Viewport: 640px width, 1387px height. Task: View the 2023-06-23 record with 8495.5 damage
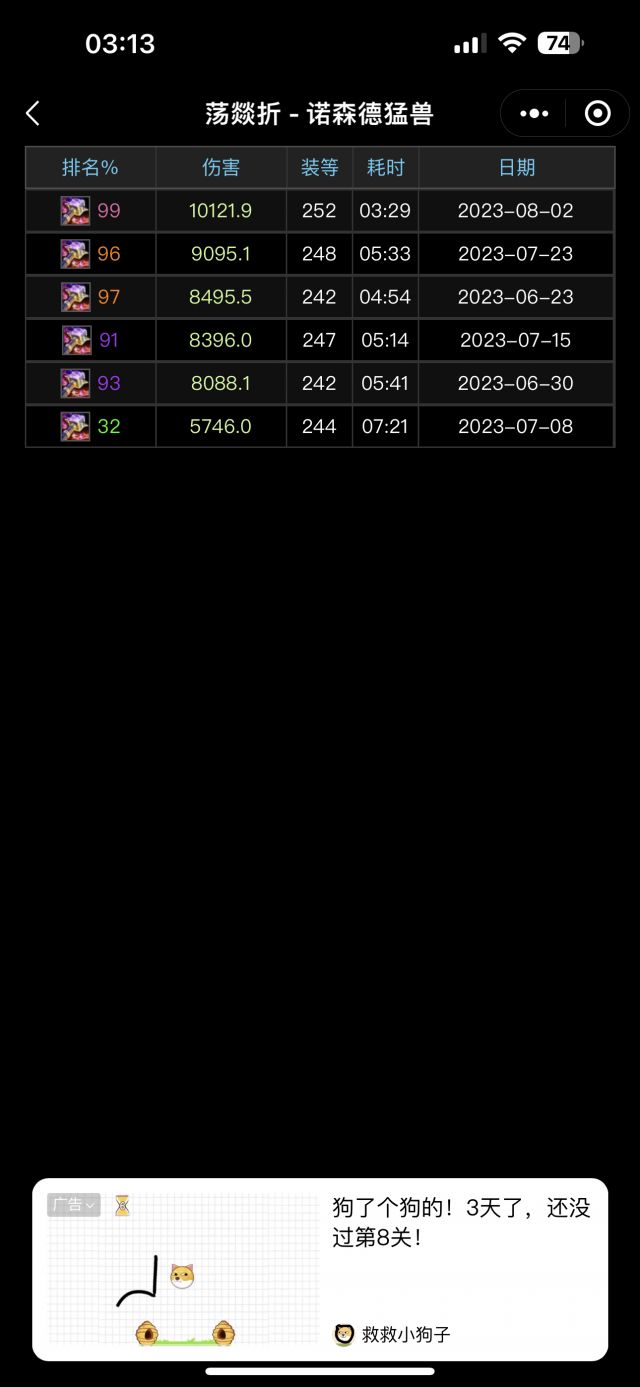pyautogui.click(x=320, y=297)
